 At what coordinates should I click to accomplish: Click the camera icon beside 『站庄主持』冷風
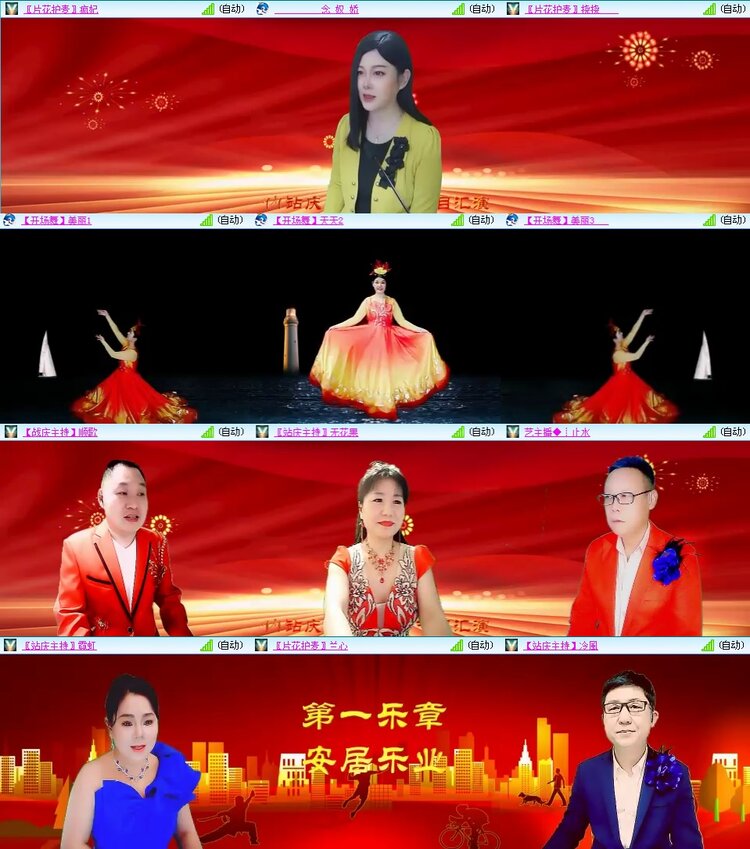coord(509,646)
